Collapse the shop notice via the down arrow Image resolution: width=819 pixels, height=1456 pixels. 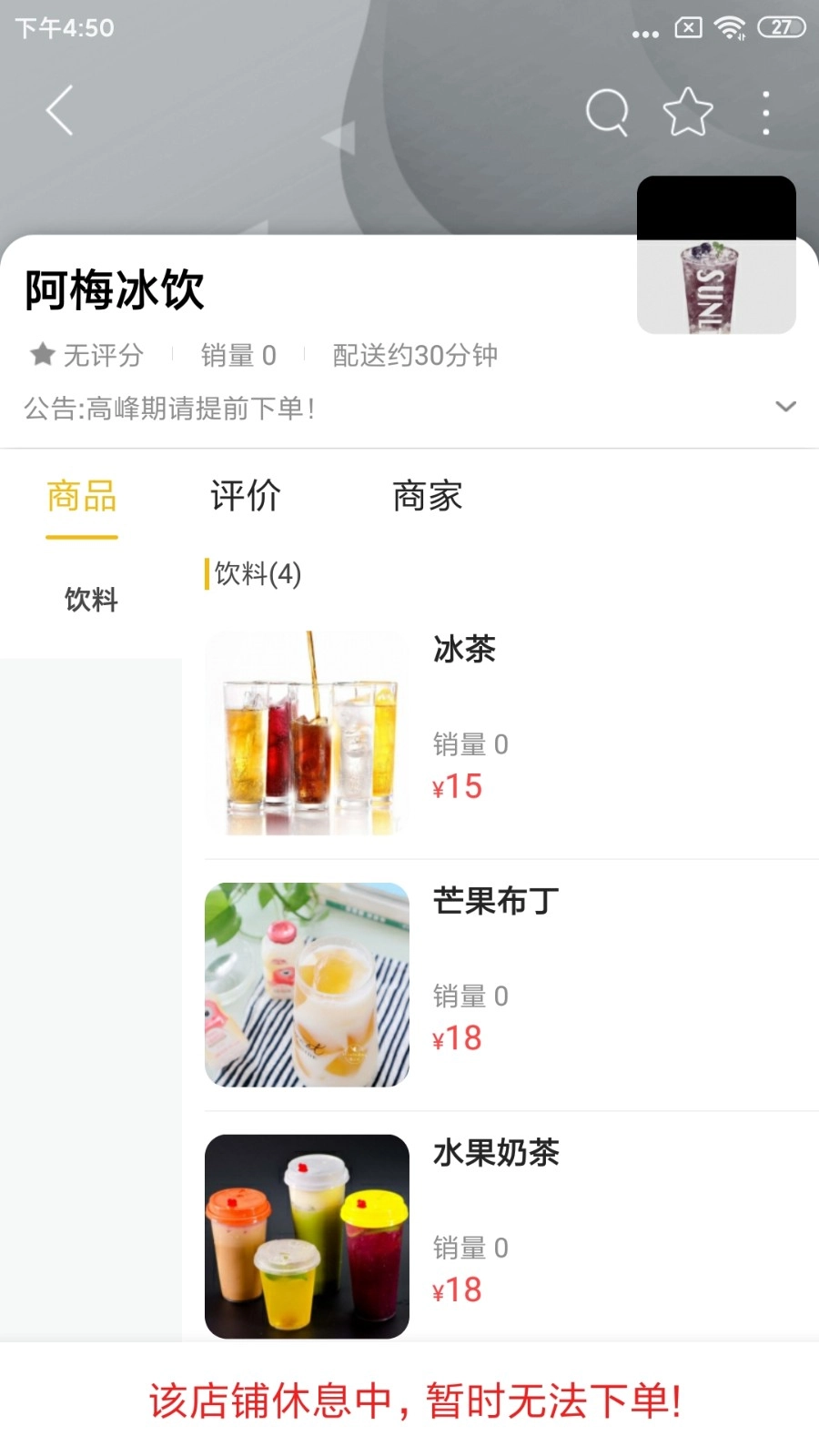pos(785,408)
